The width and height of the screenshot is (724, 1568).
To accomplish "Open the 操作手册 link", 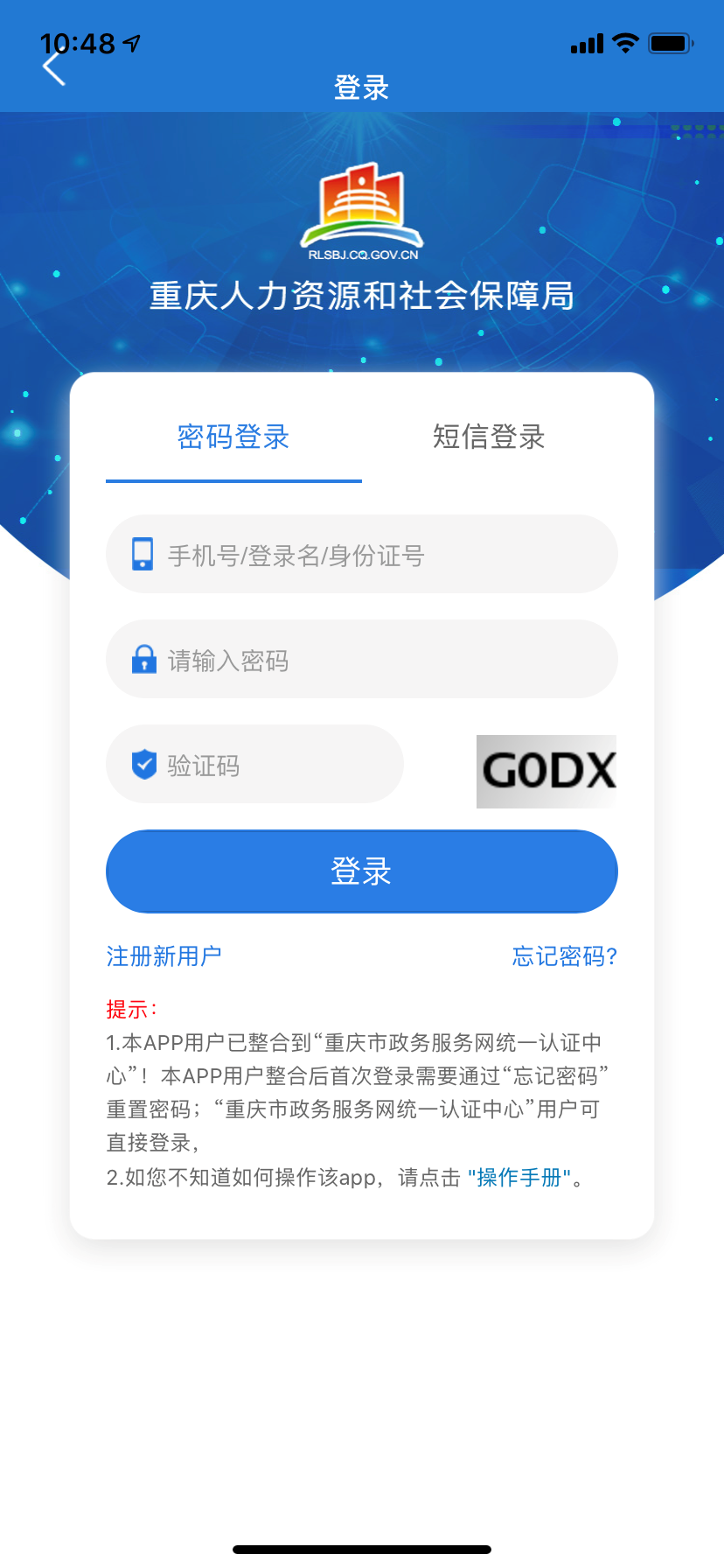I will pos(520,1178).
